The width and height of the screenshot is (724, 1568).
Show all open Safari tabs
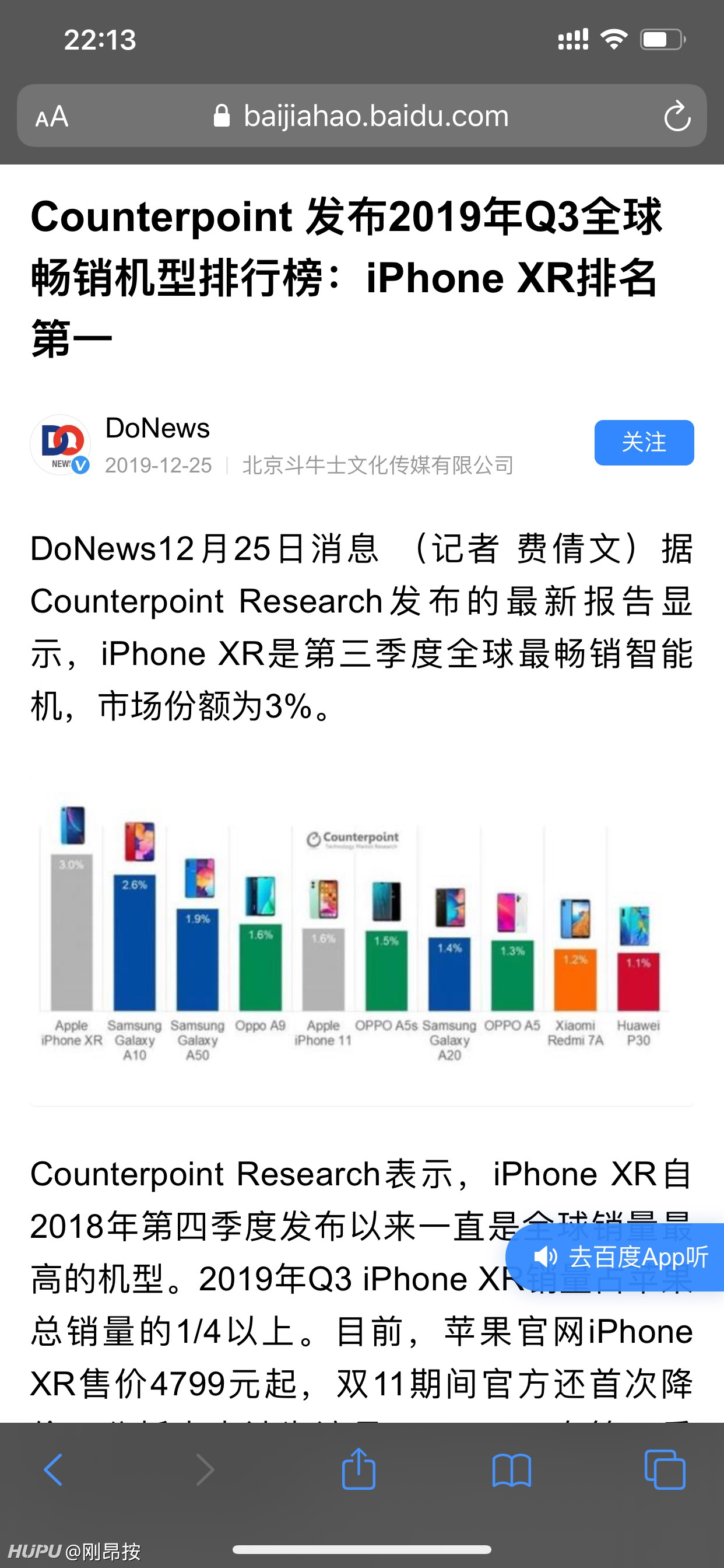tap(665, 1469)
